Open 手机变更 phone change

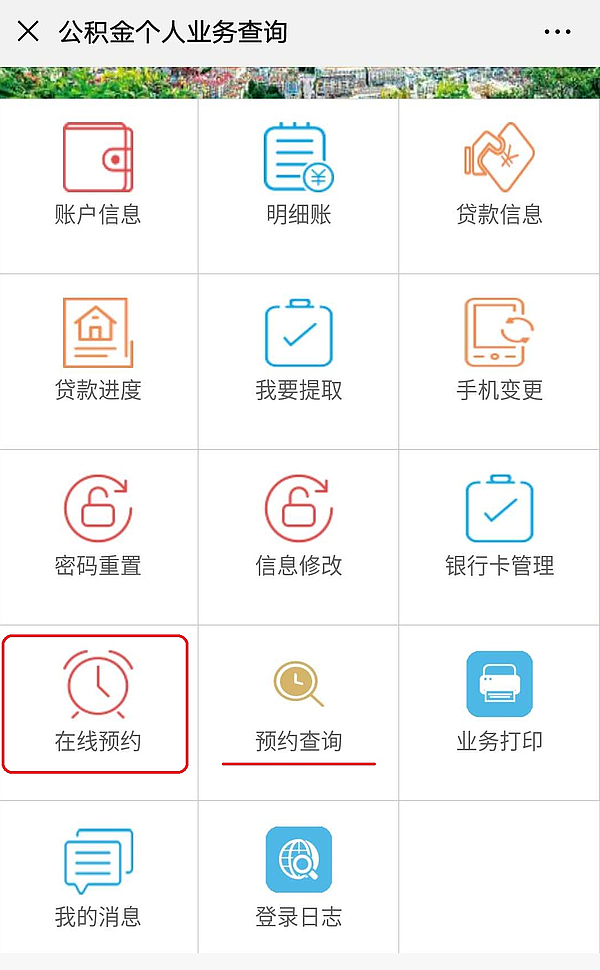(x=499, y=362)
